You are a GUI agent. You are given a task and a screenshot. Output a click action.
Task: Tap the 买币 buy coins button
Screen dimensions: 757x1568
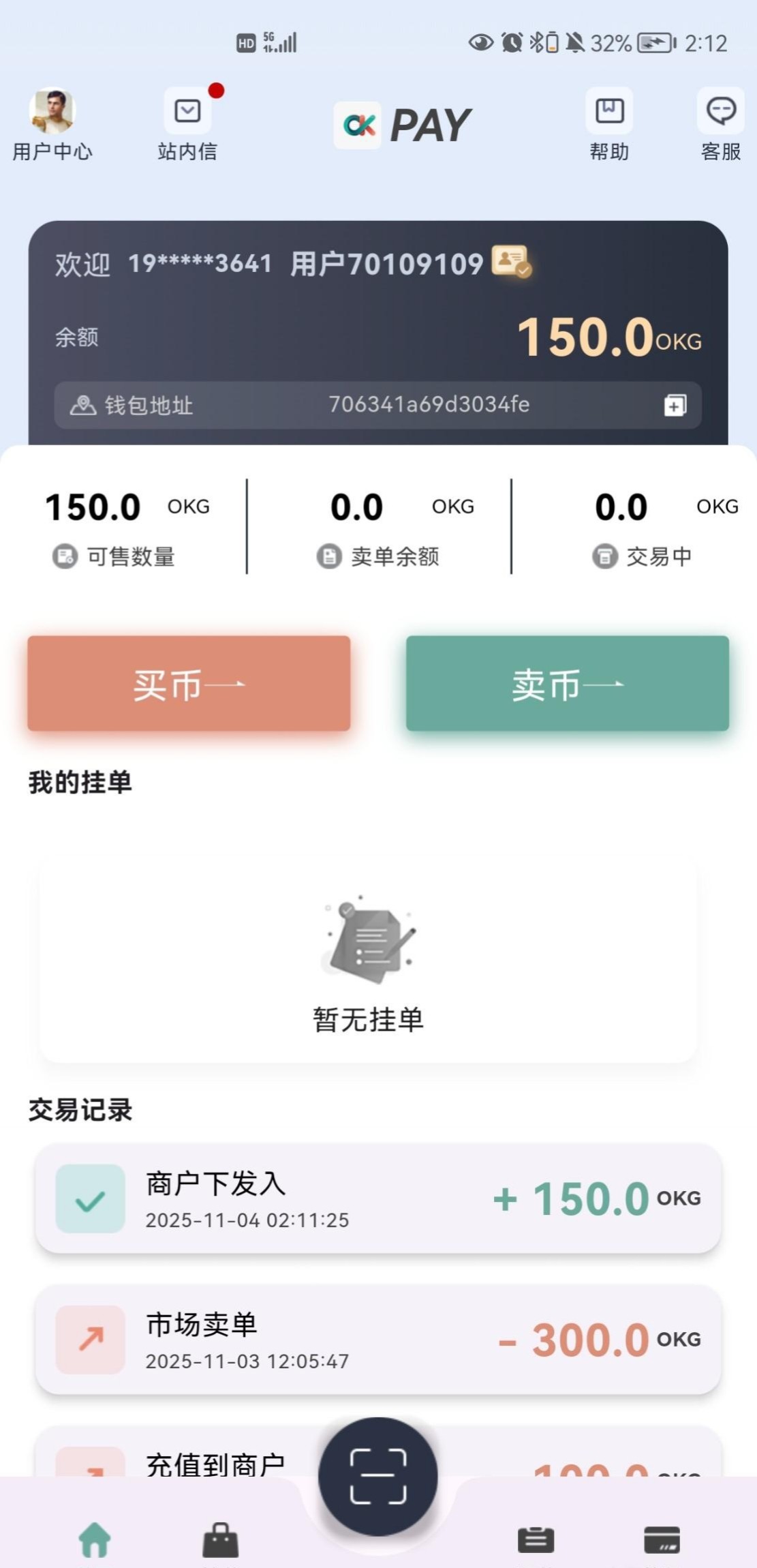tap(189, 684)
